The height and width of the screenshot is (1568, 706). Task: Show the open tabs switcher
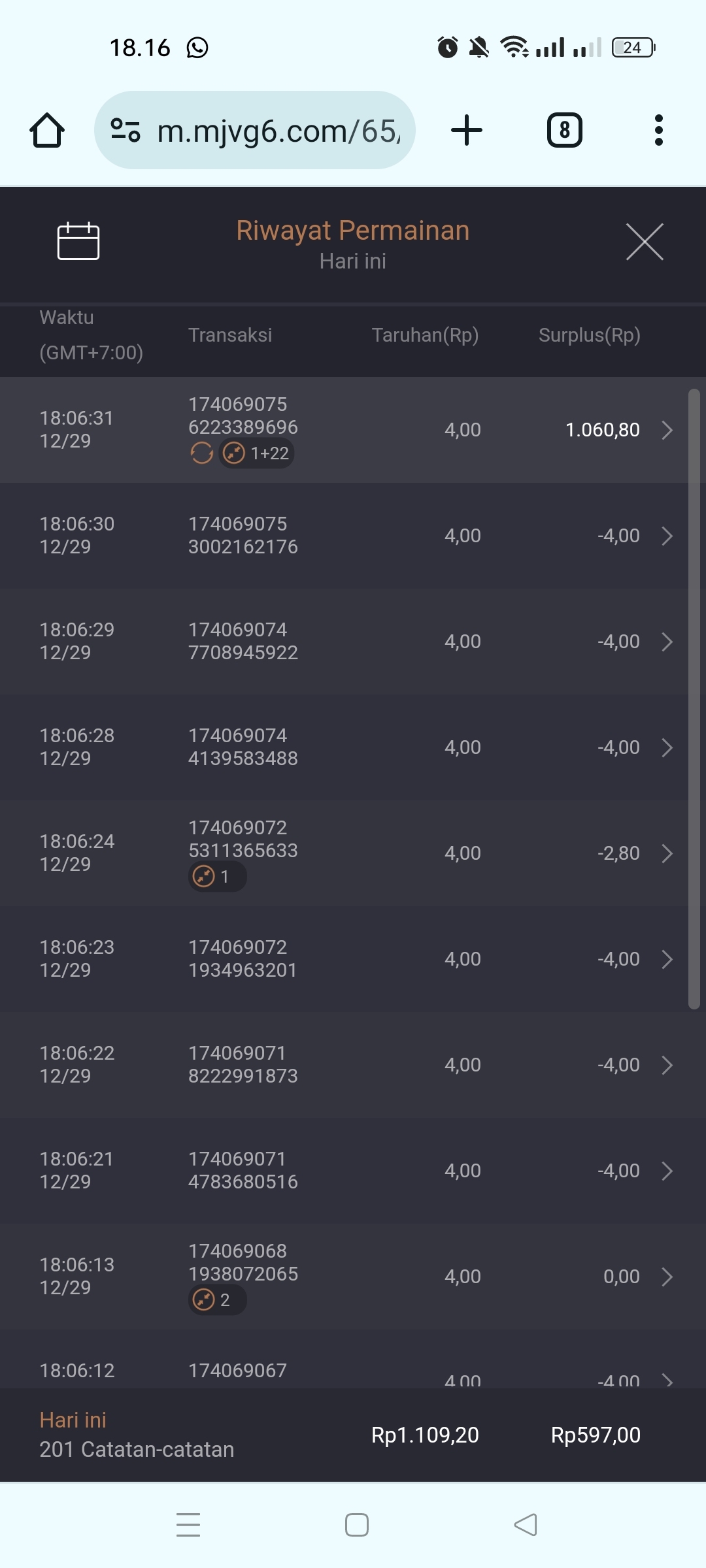(x=564, y=130)
